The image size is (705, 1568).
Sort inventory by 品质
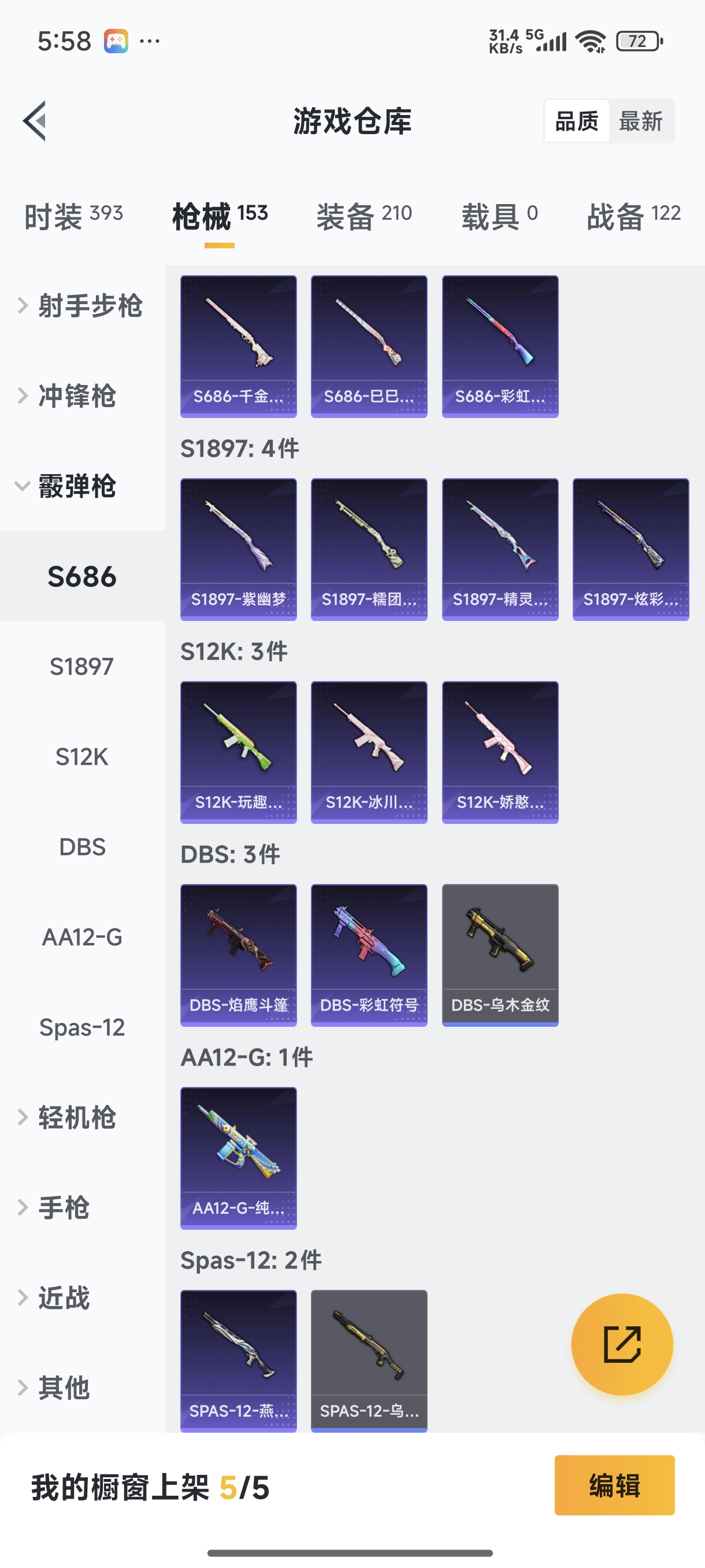[x=576, y=121]
